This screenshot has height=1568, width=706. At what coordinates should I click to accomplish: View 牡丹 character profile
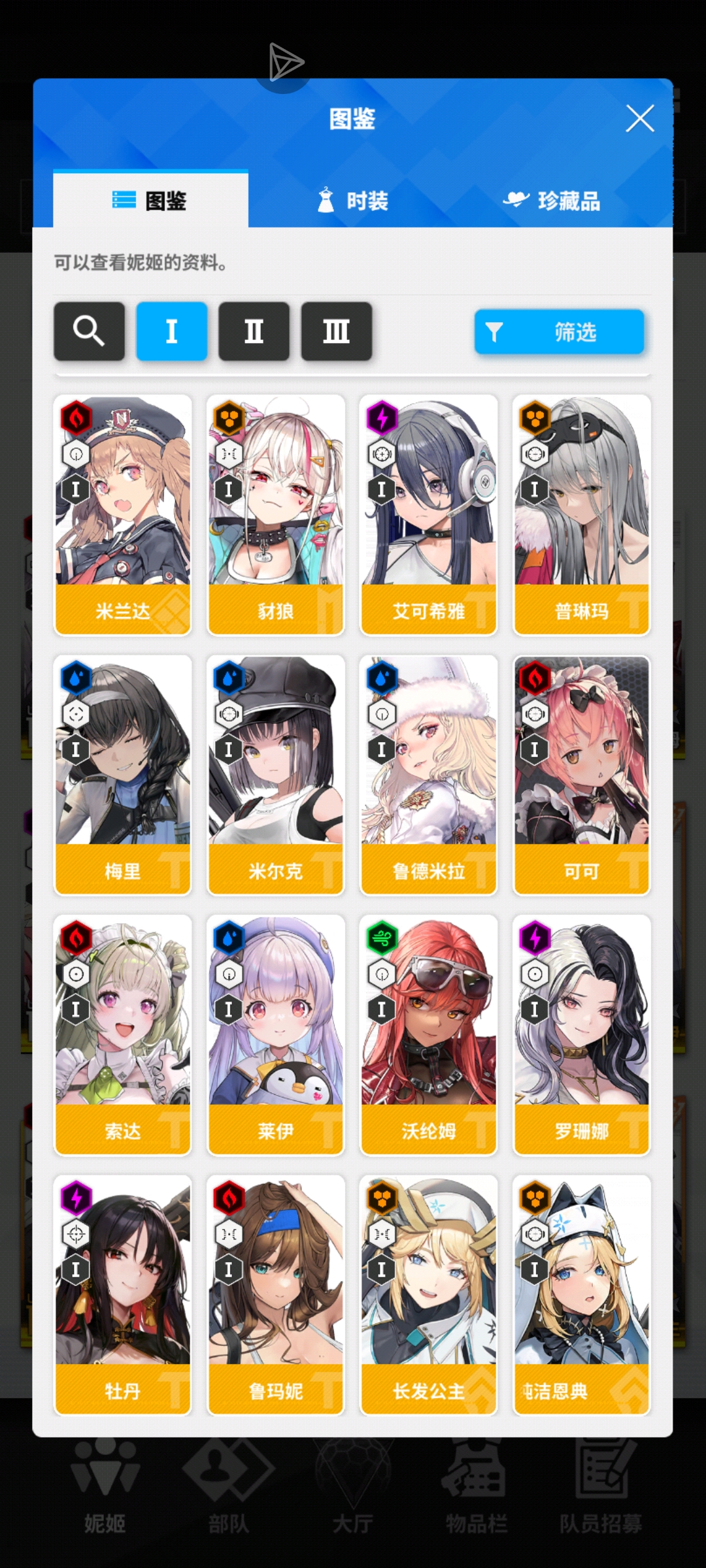pos(123,1294)
